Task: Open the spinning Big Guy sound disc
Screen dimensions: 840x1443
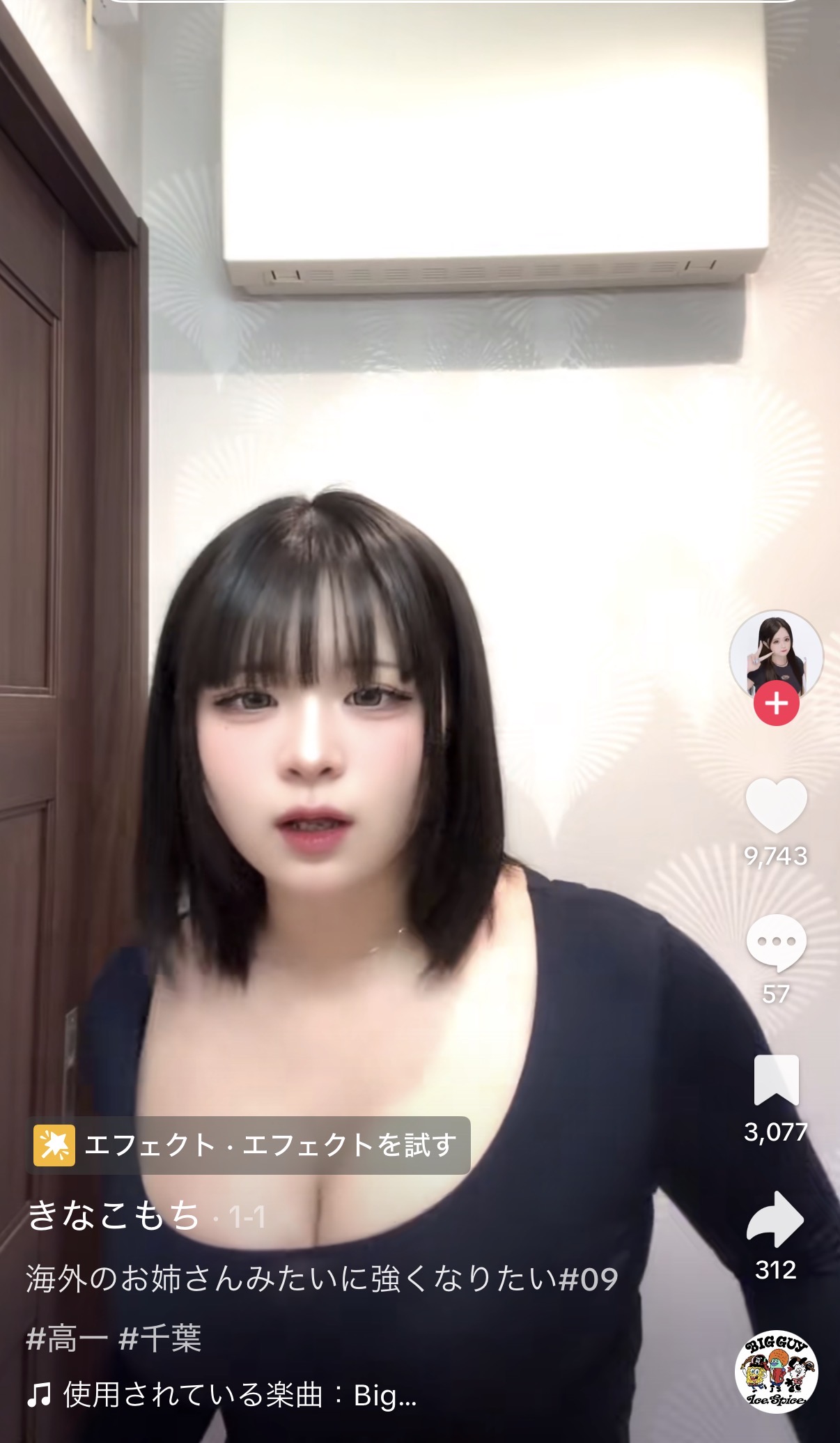Action: tap(777, 1372)
